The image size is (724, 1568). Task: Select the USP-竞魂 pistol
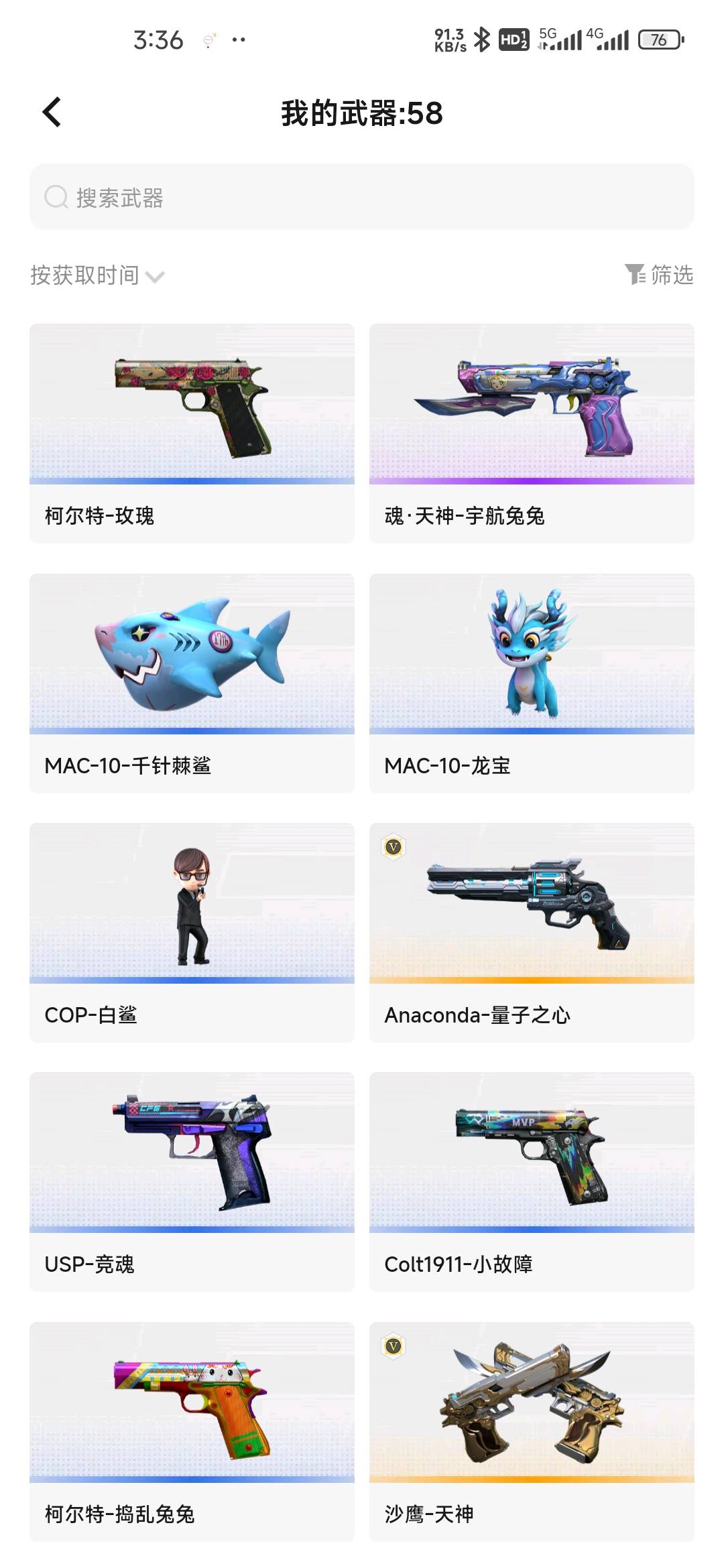[x=192, y=1181]
